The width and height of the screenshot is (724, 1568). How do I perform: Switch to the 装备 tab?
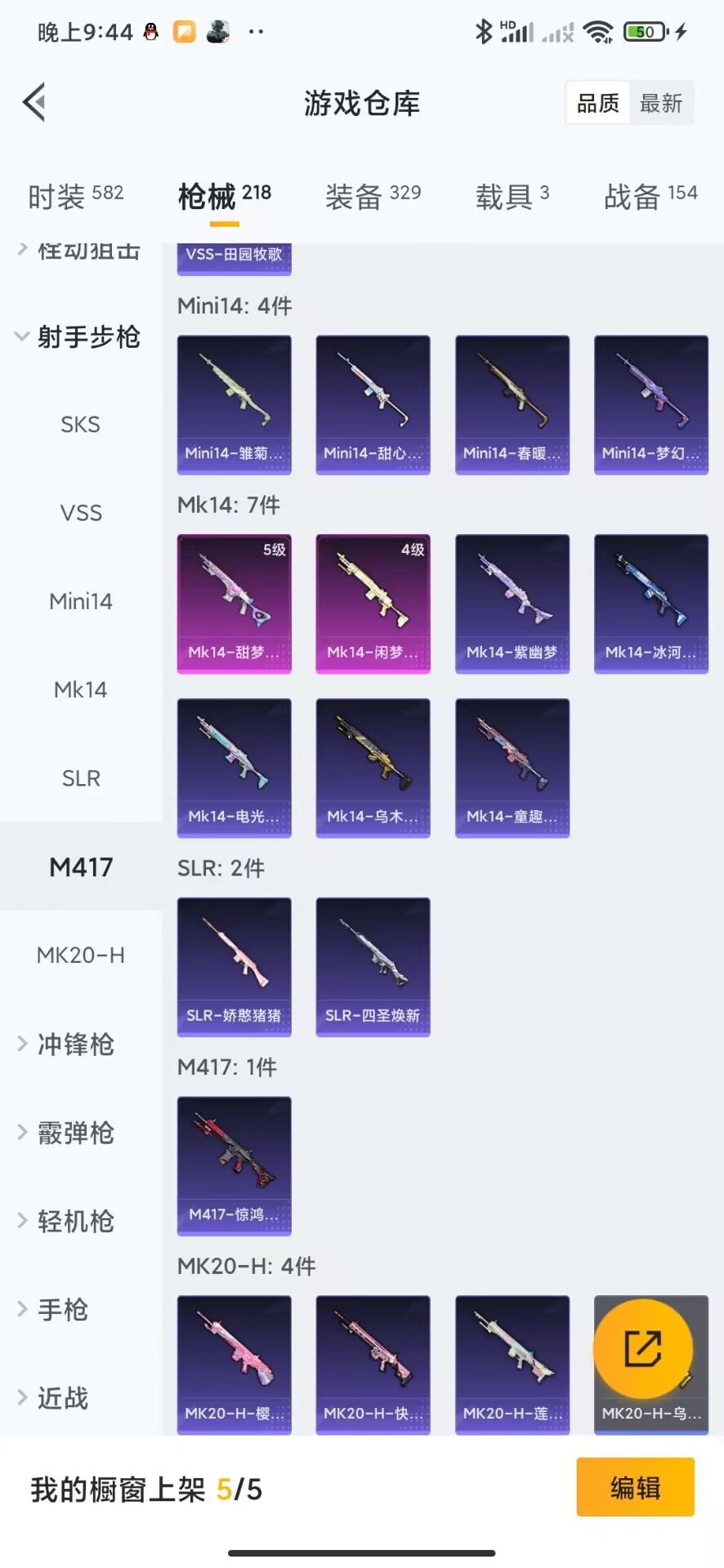[373, 196]
